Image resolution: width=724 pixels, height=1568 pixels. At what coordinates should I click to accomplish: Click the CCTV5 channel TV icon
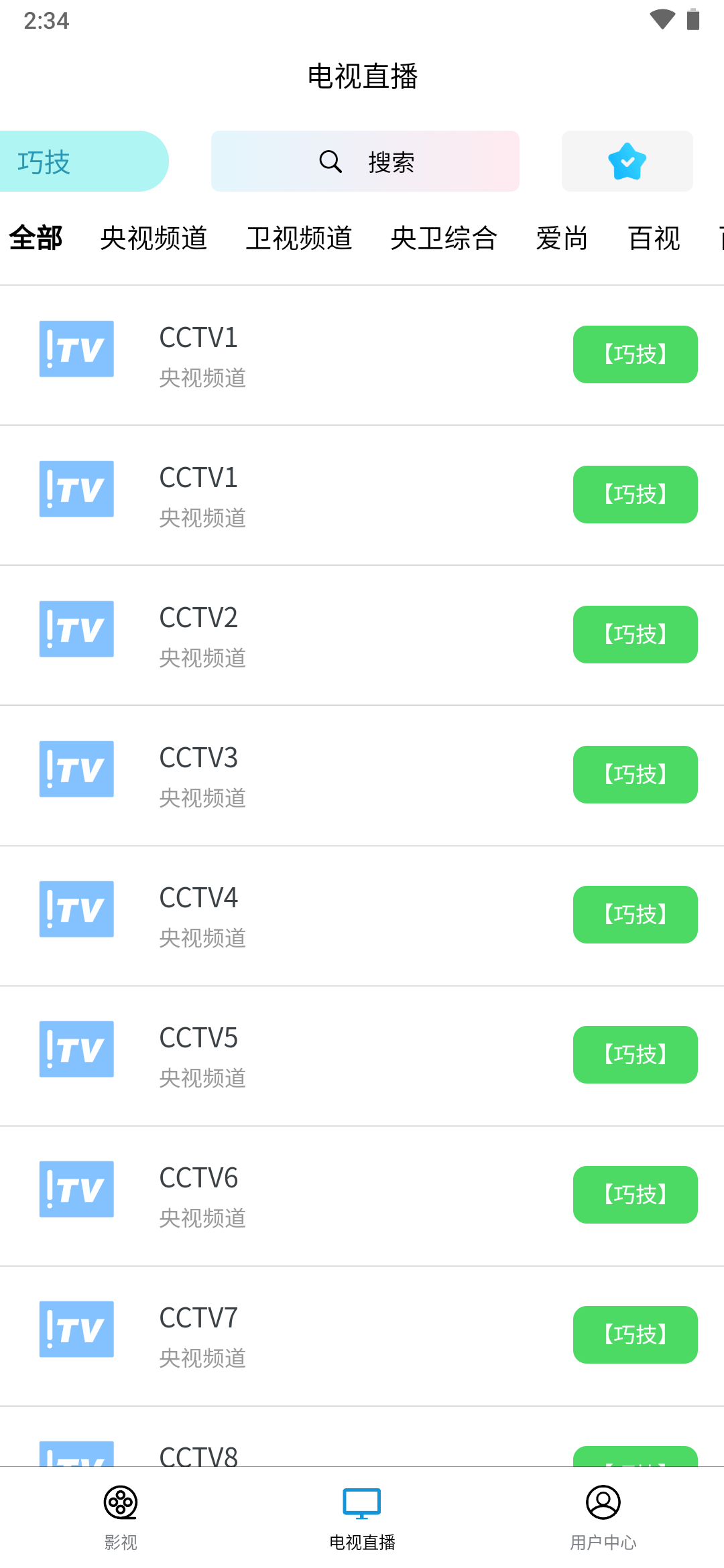pyautogui.click(x=76, y=1049)
